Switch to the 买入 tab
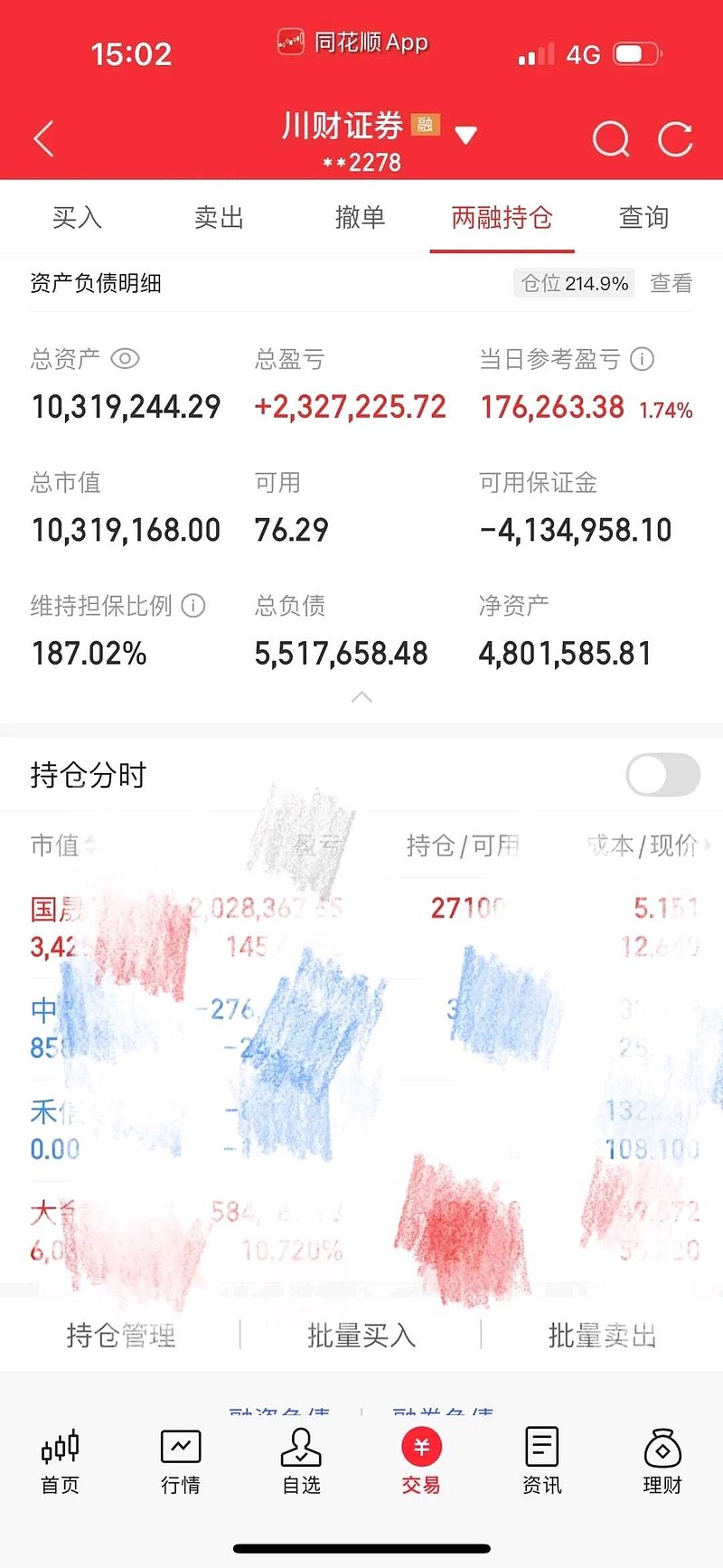 tap(77, 217)
